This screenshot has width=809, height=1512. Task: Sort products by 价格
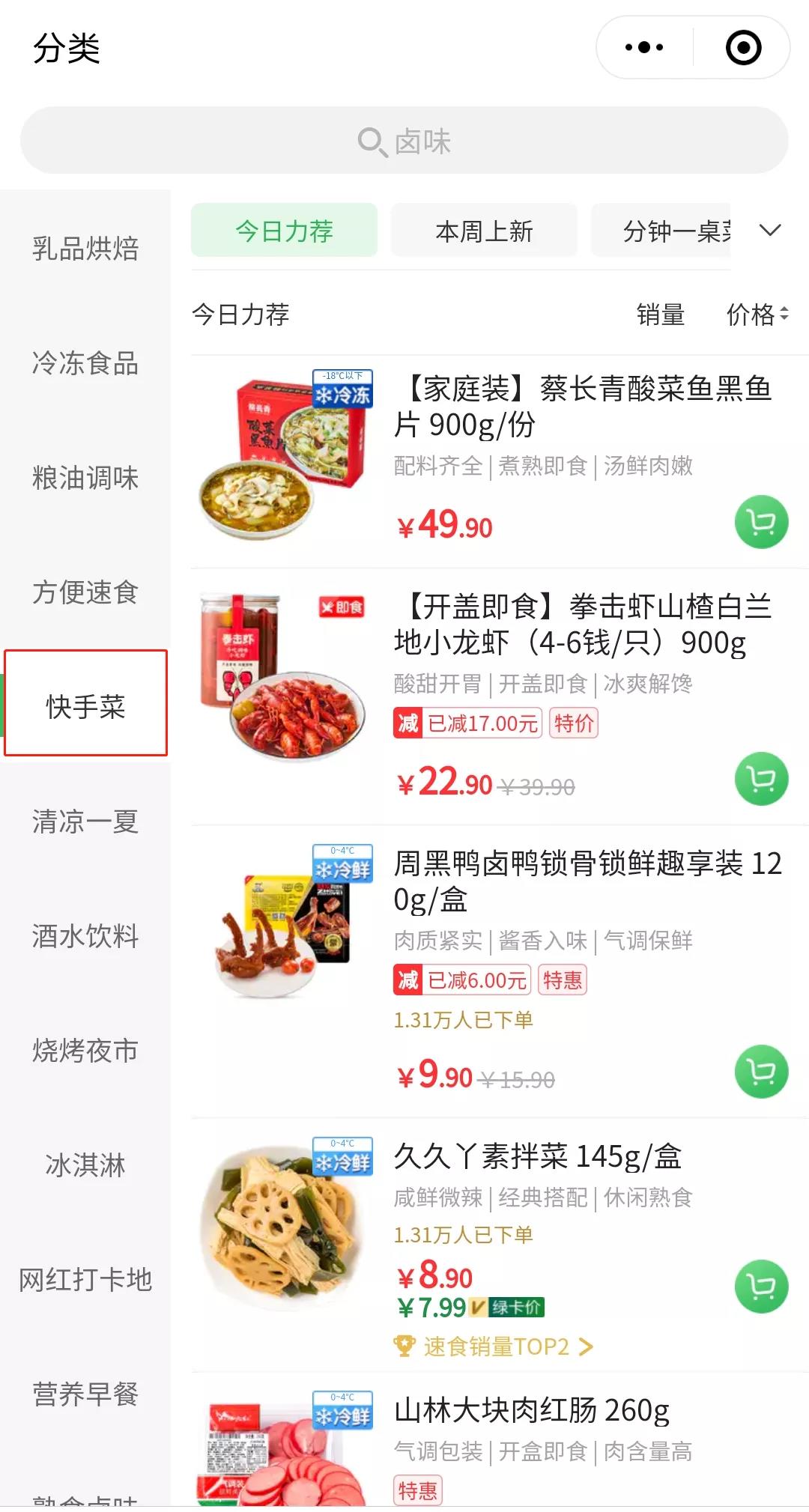[x=757, y=315]
